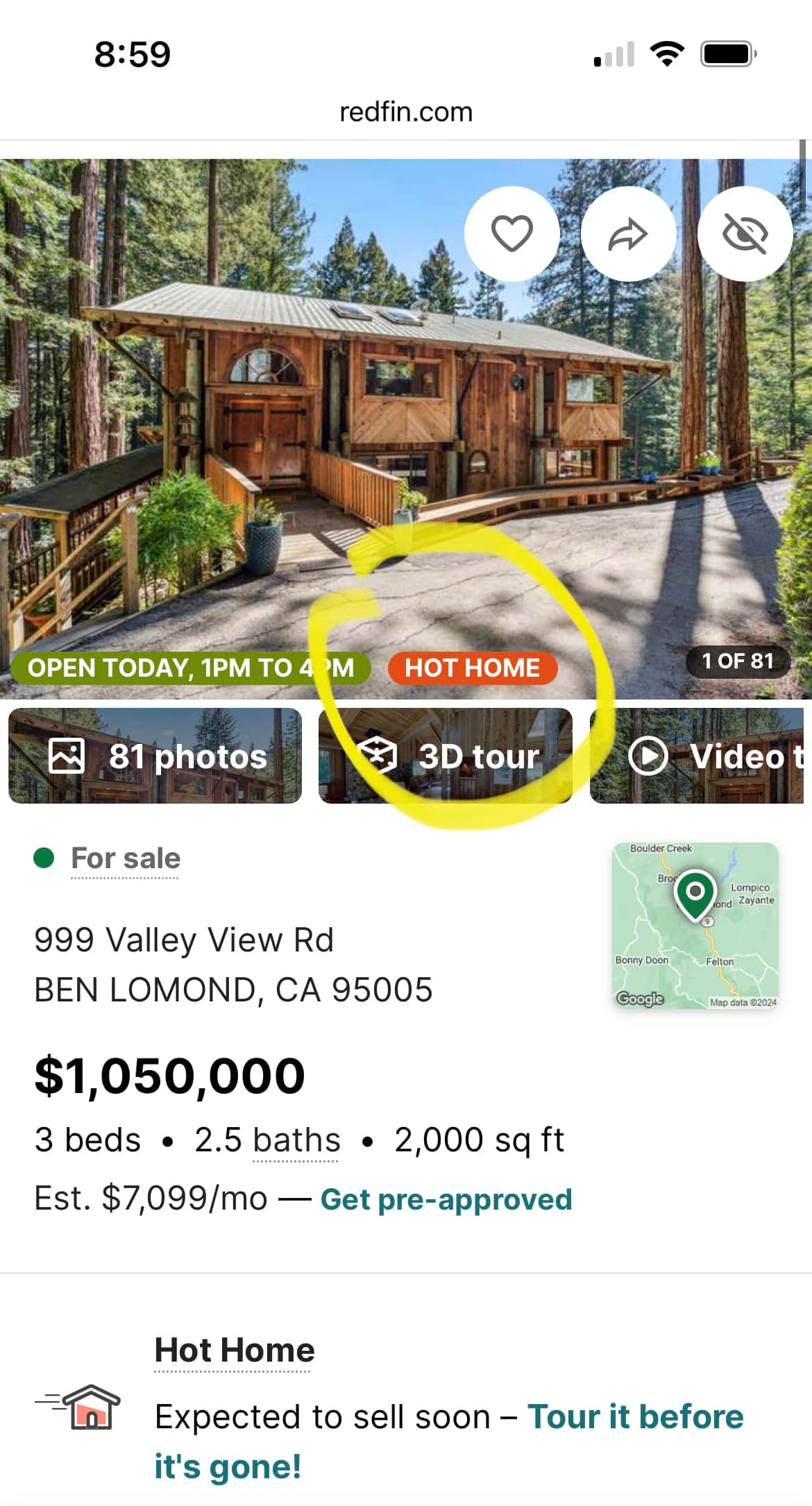Open the Hot Home explanation
Viewport: 812px width, 1506px height.
(x=234, y=1351)
